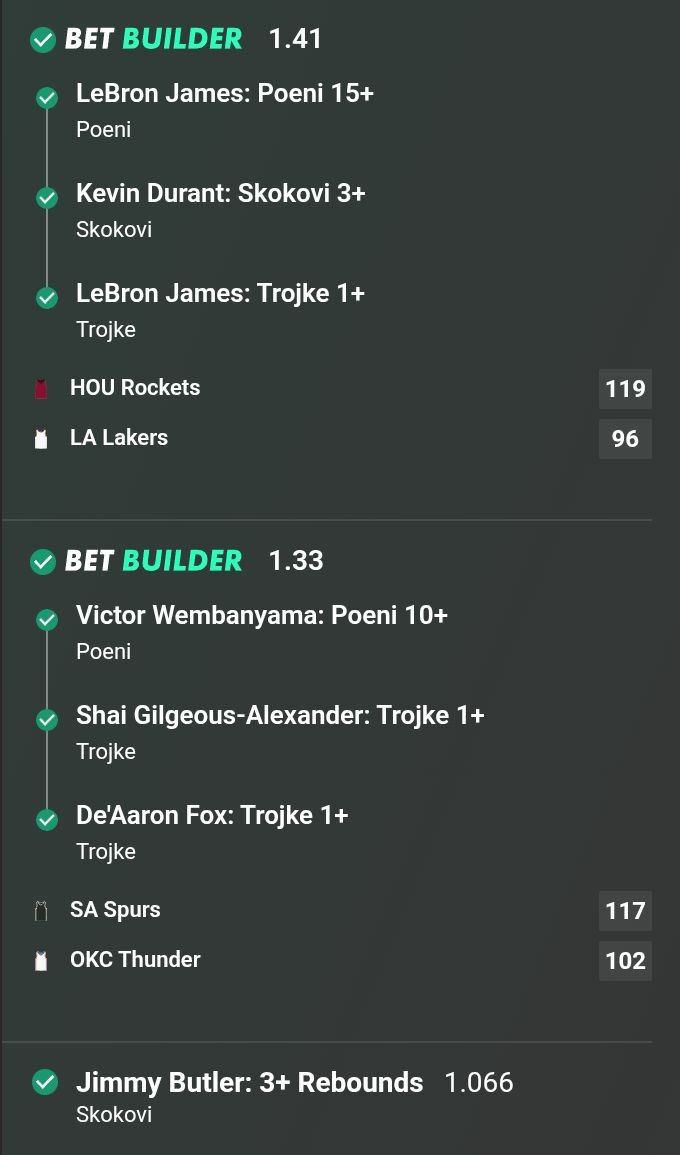
Task: Open the HOU Rockets vs LA Lakers match
Action: click(135, 412)
